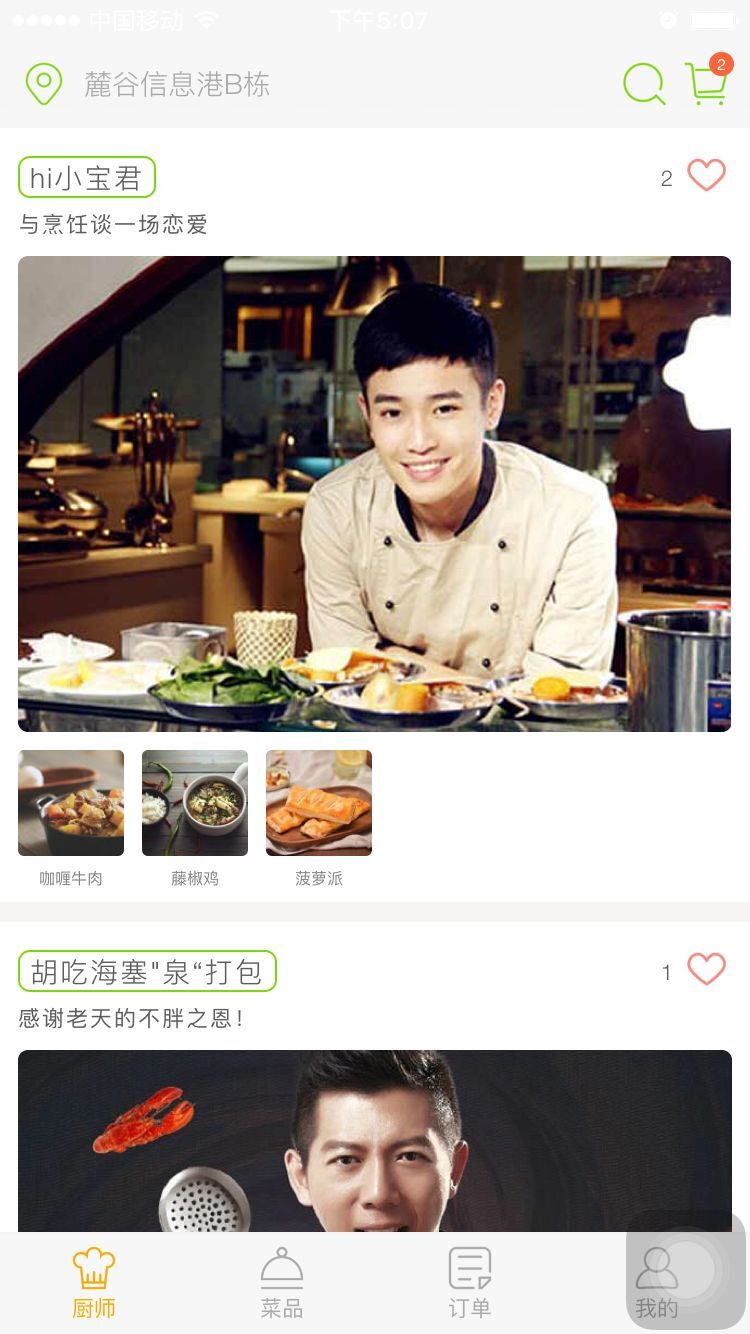Switch to the 厨师 tab
The width and height of the screenshot is (750, 1334).
click(94, 1283)
